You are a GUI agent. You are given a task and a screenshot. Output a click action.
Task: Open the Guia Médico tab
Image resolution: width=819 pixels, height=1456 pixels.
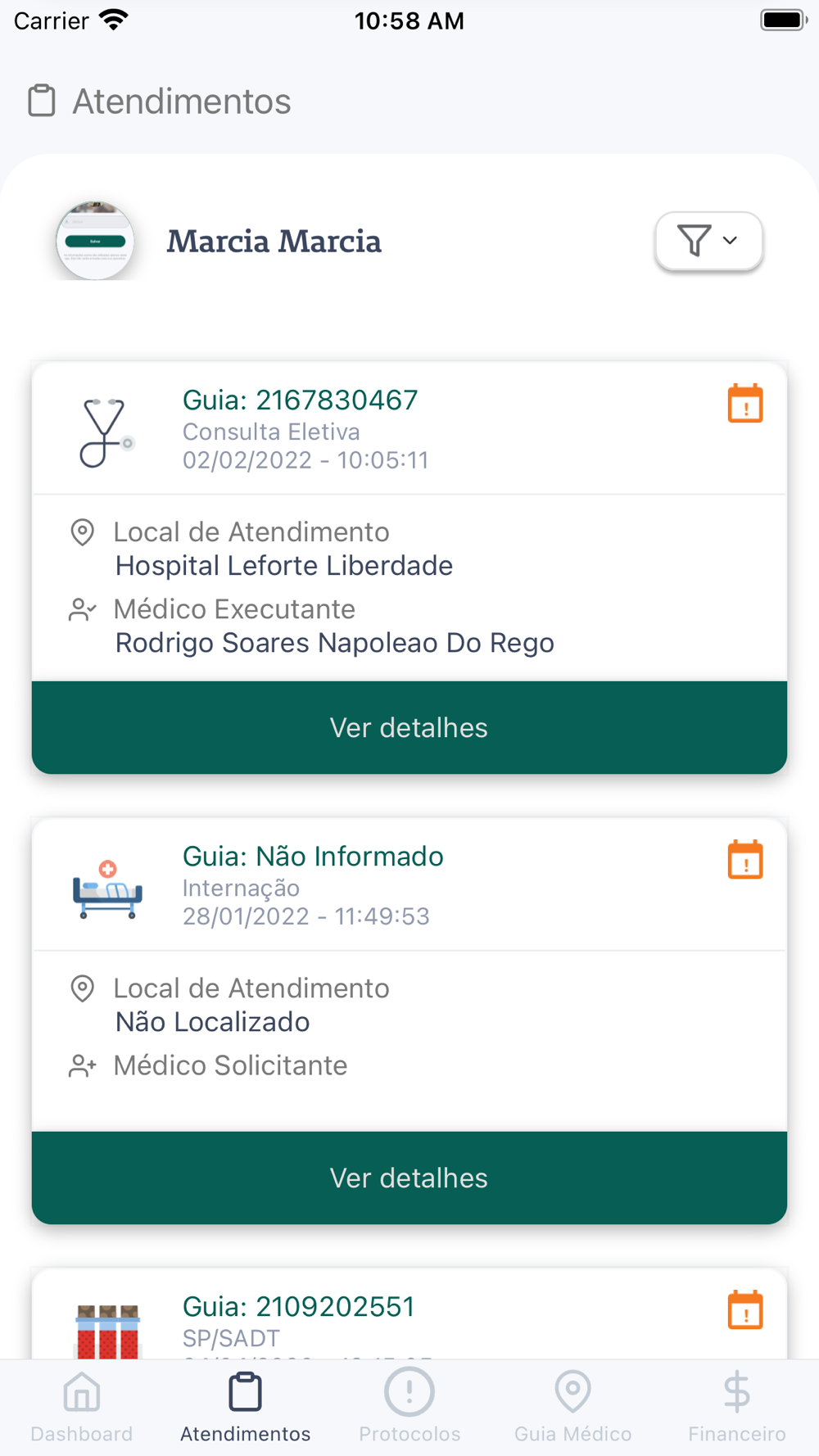click(573, 1408)
